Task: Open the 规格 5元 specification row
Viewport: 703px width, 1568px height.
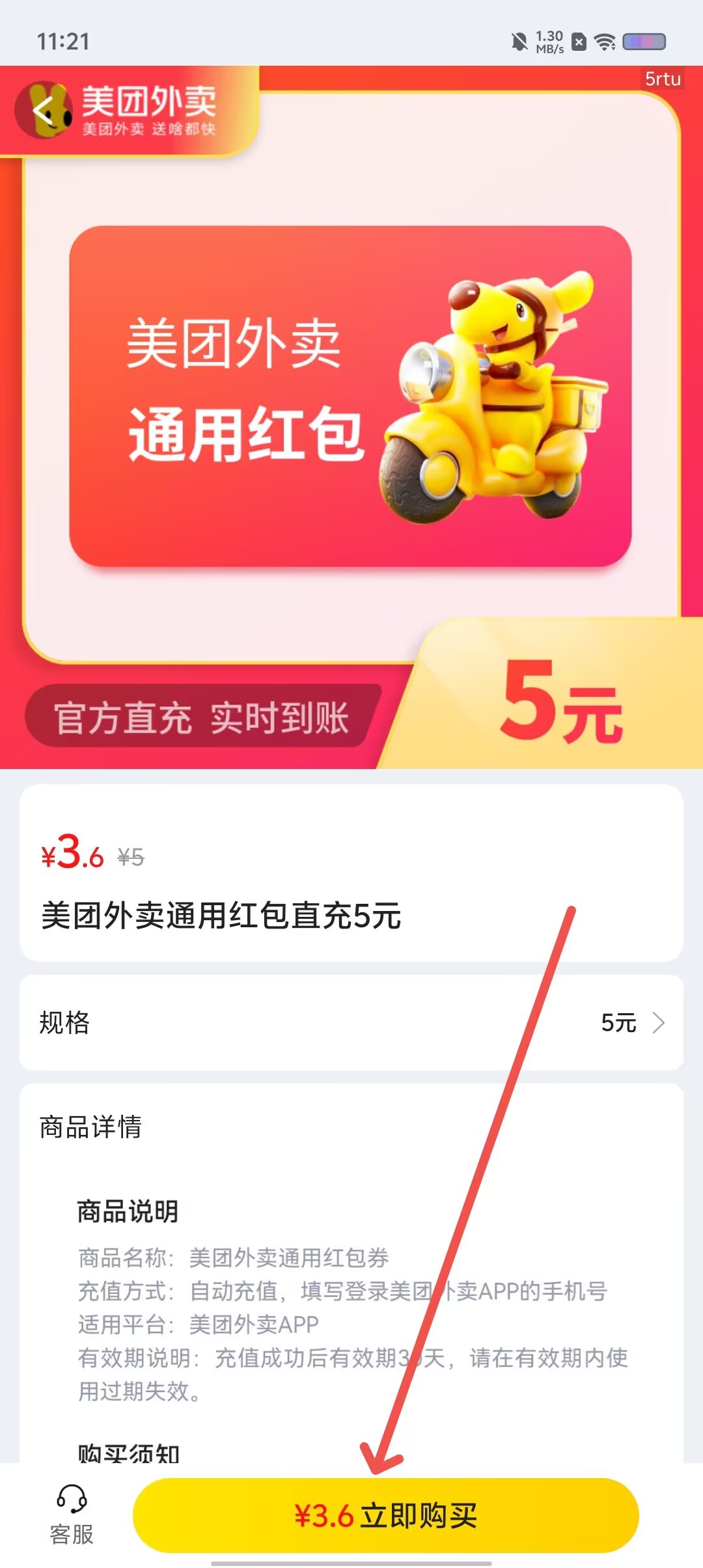Action: pos(351,1022)
